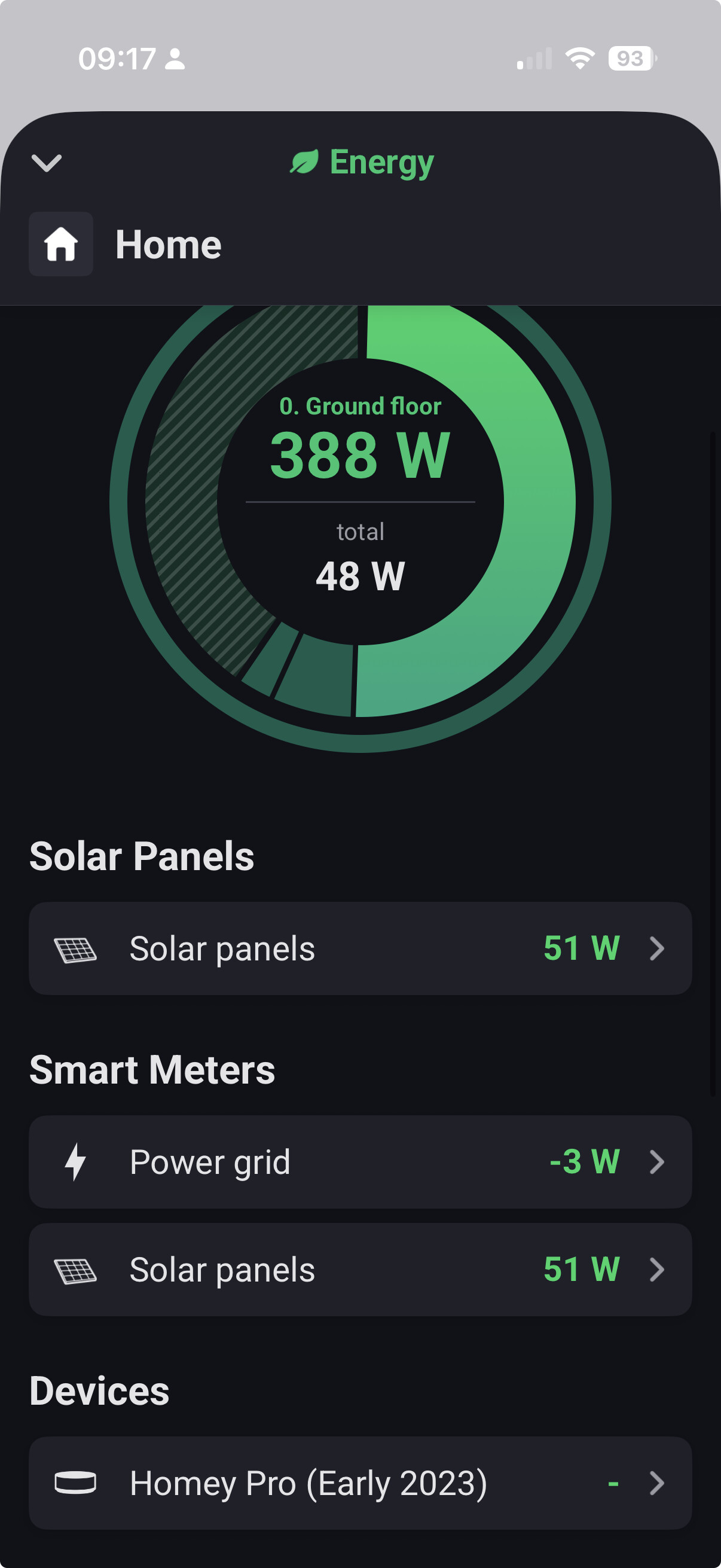Open Homey Pro (Early 2023) device

point(360,1483)
